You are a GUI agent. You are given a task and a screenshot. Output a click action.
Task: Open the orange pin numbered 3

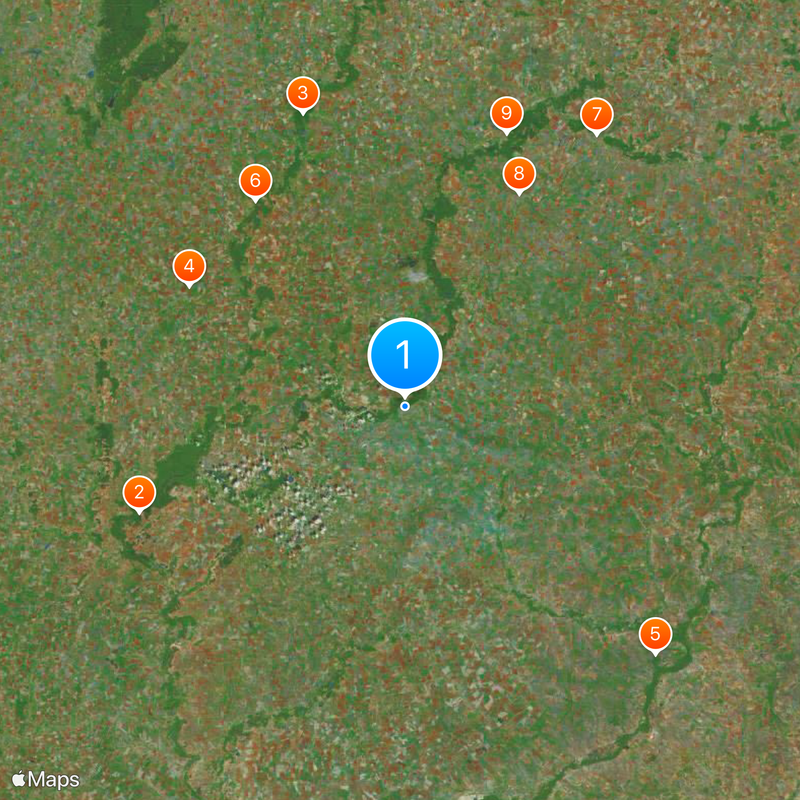(302, 94)
